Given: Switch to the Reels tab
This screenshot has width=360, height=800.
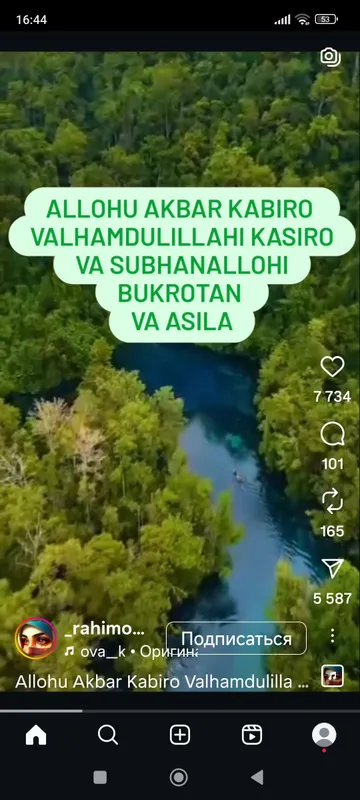Looking at the screenshot, I should click(x=252, y=735).
